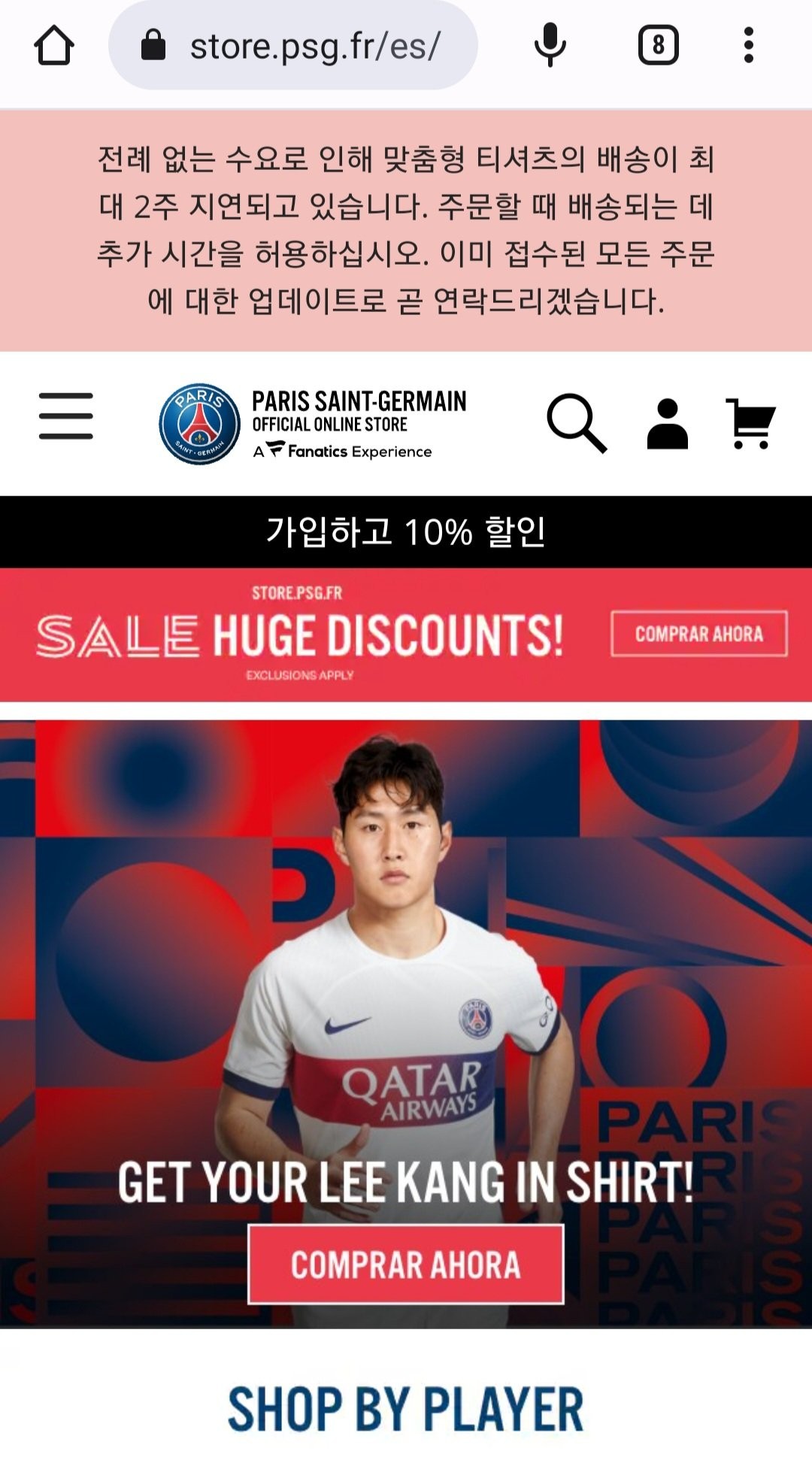This screenshot has width=812, height=1460.
Task: View the shopping cart
Action: (x=750, y=423)
